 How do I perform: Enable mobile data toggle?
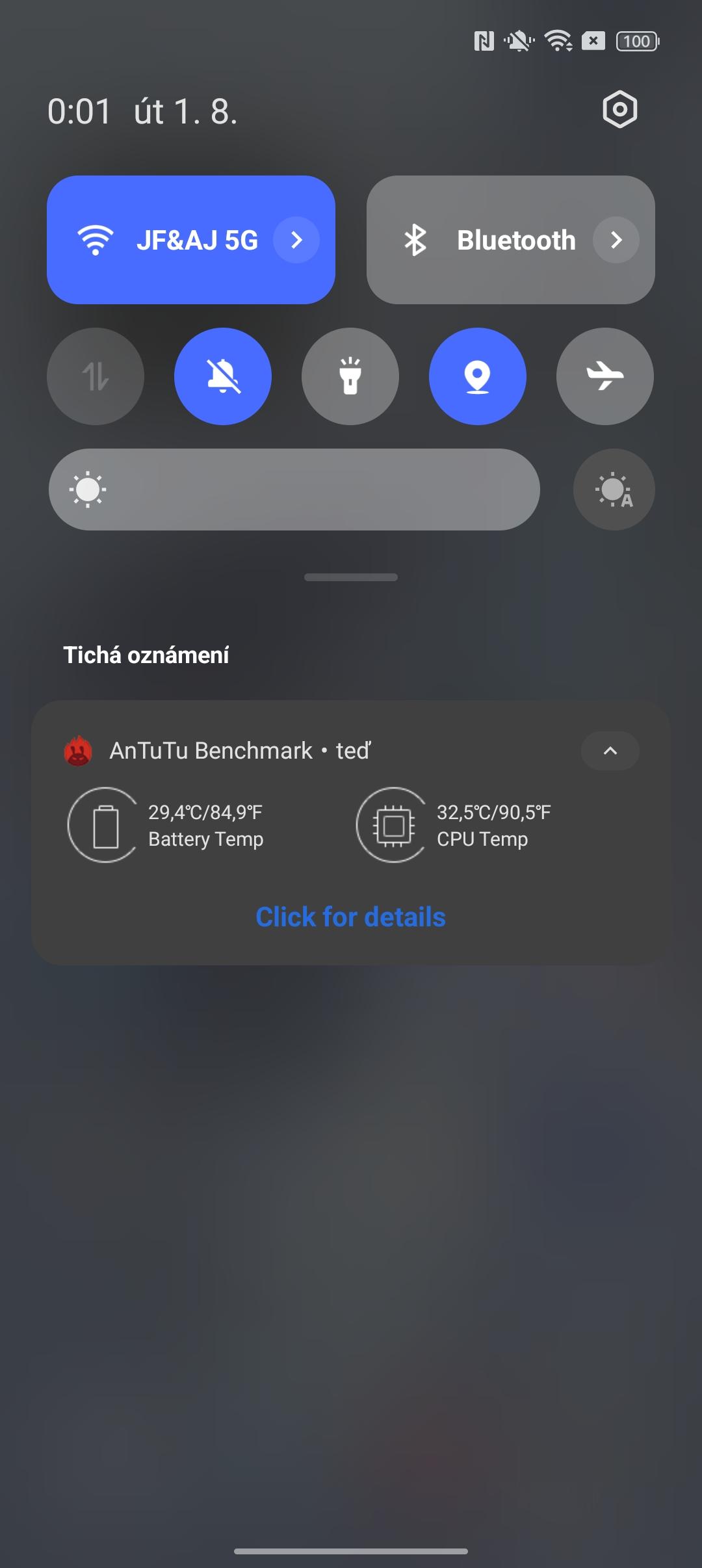pos(96,376)
